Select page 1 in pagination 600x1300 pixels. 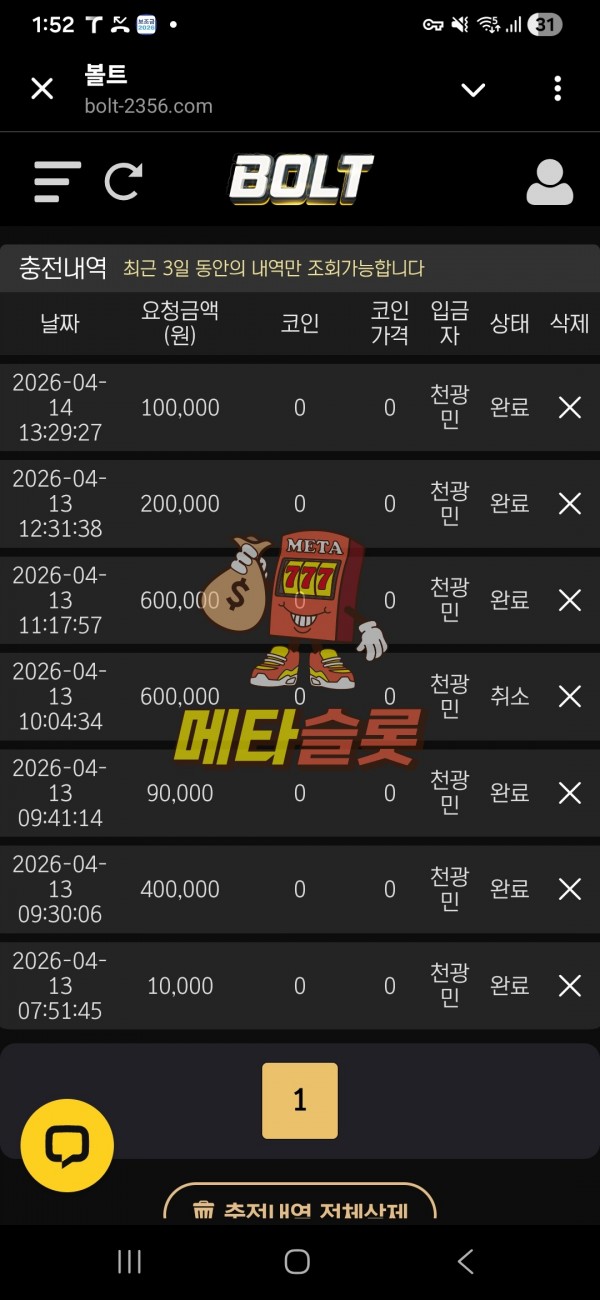[300, 1101]
